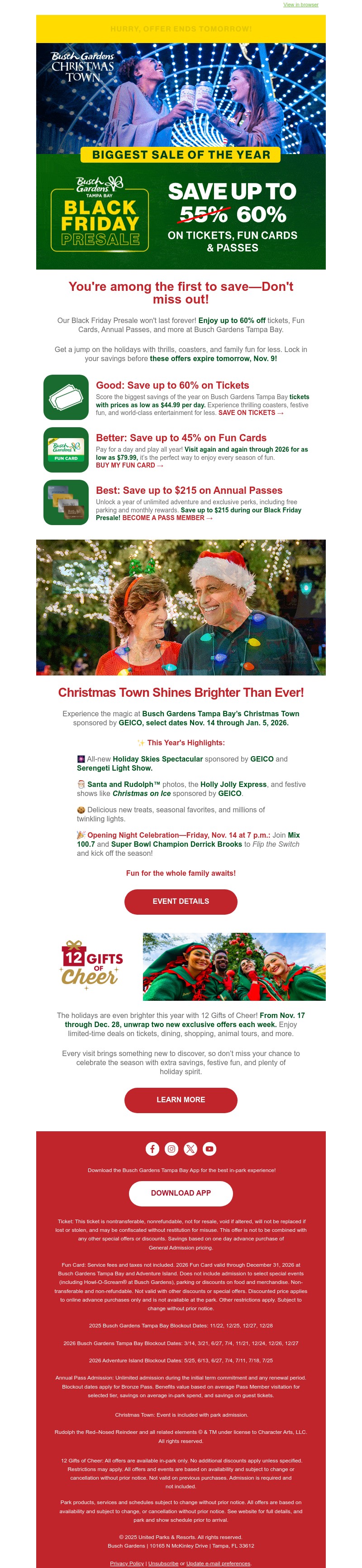Image resolution: width=362 pixels, height=1568 pixels.
Task: Open the X social icon
Action: pos(191,1148)
